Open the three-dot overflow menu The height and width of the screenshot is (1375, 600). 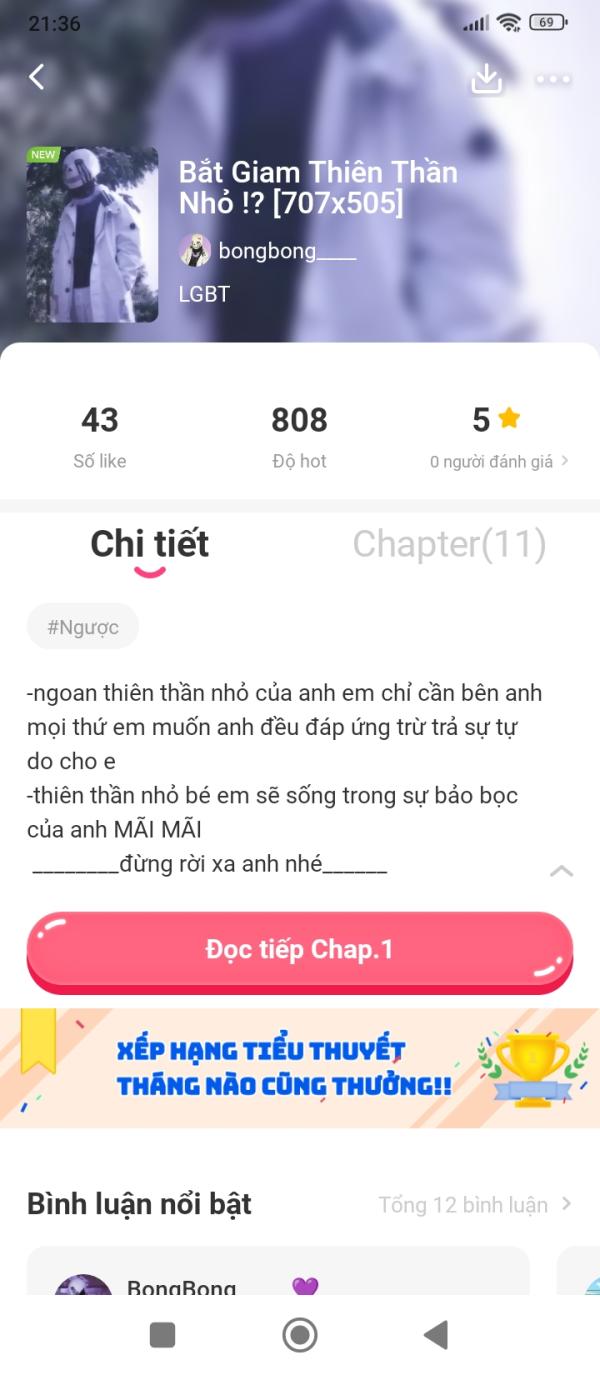553,79
